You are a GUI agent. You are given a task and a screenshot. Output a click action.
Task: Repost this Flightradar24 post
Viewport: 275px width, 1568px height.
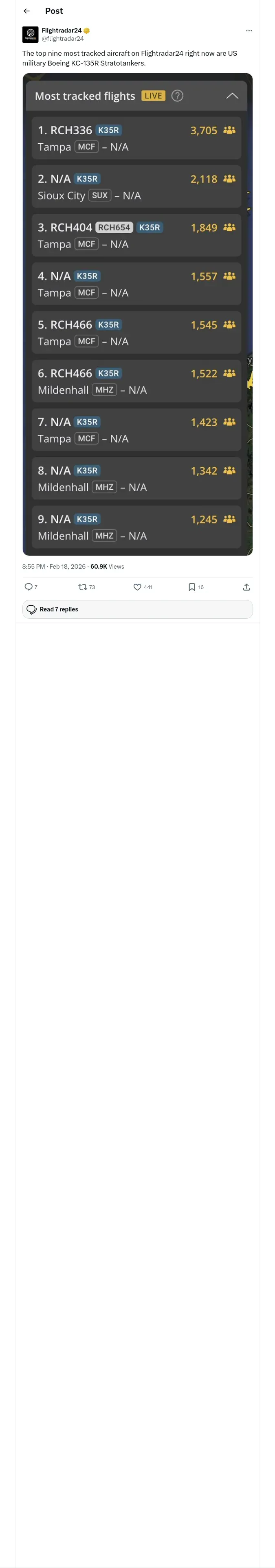(86, 587)
